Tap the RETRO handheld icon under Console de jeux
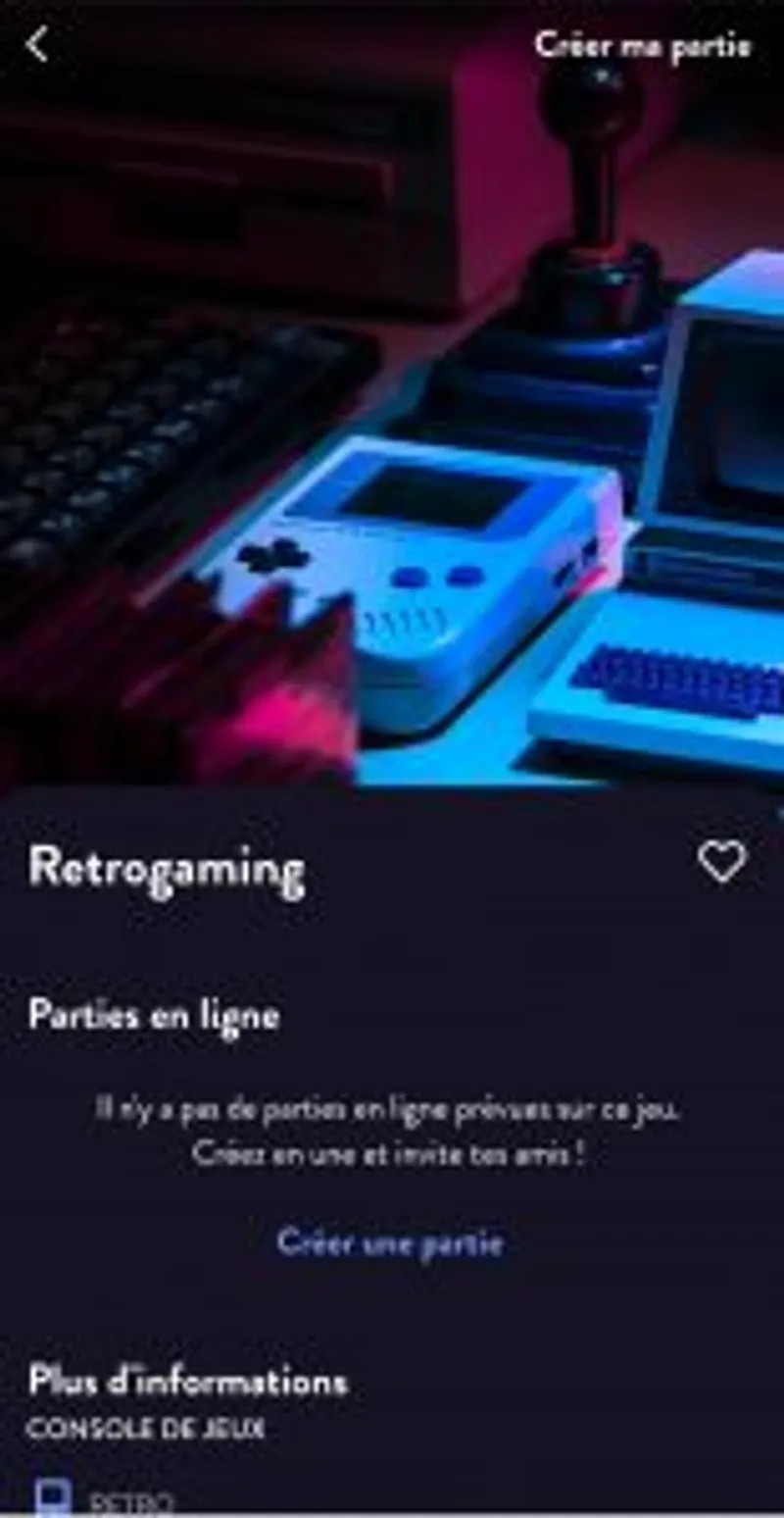 pos(54,1497)
